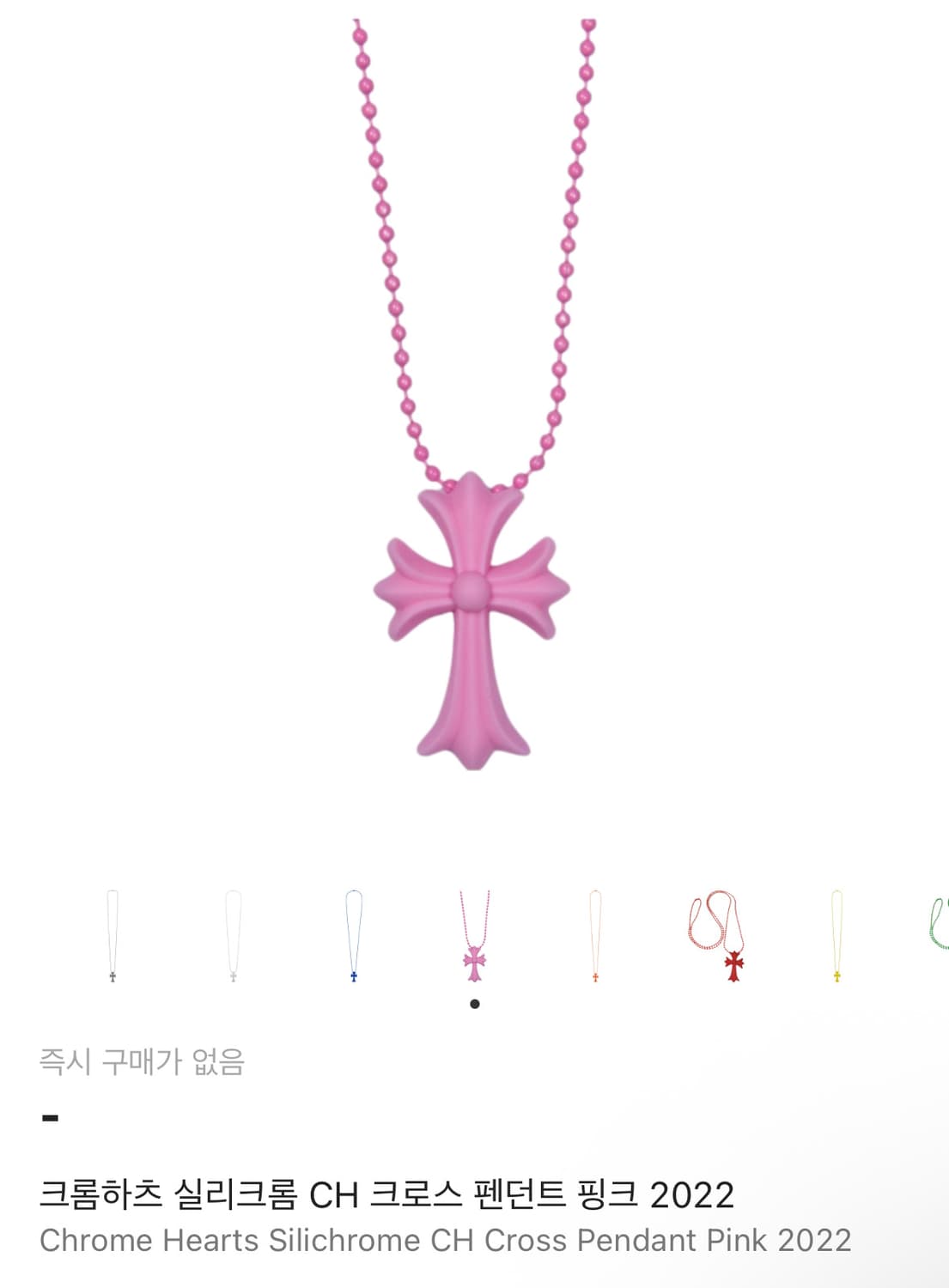The width and height of the screenshot is (949, 1288).
Task: Open 'Chrome Hearts Silichrome CH Cross Pendant Pink 2022' link
Action: pos(448,1236)
